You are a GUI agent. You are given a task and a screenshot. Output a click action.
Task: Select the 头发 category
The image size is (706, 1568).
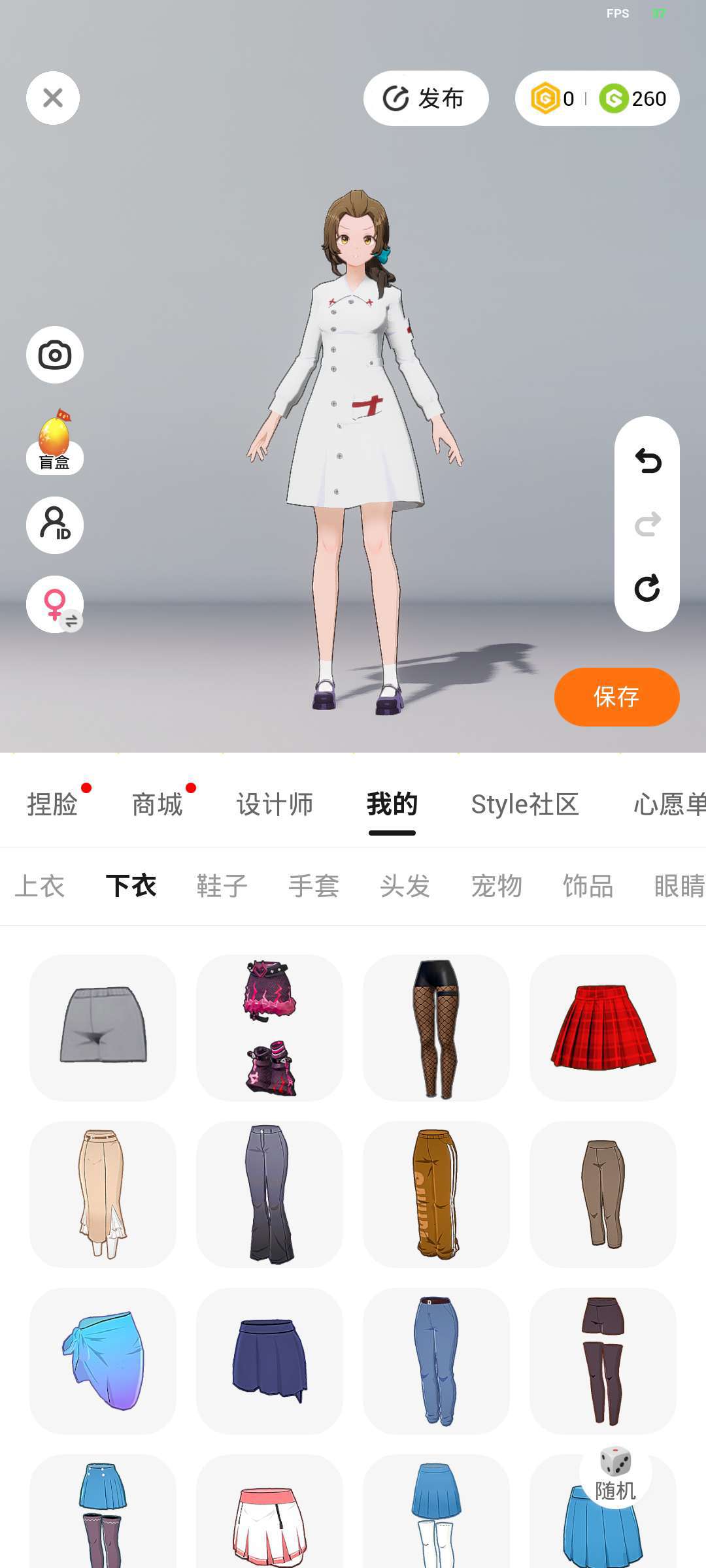coord(405,886)
